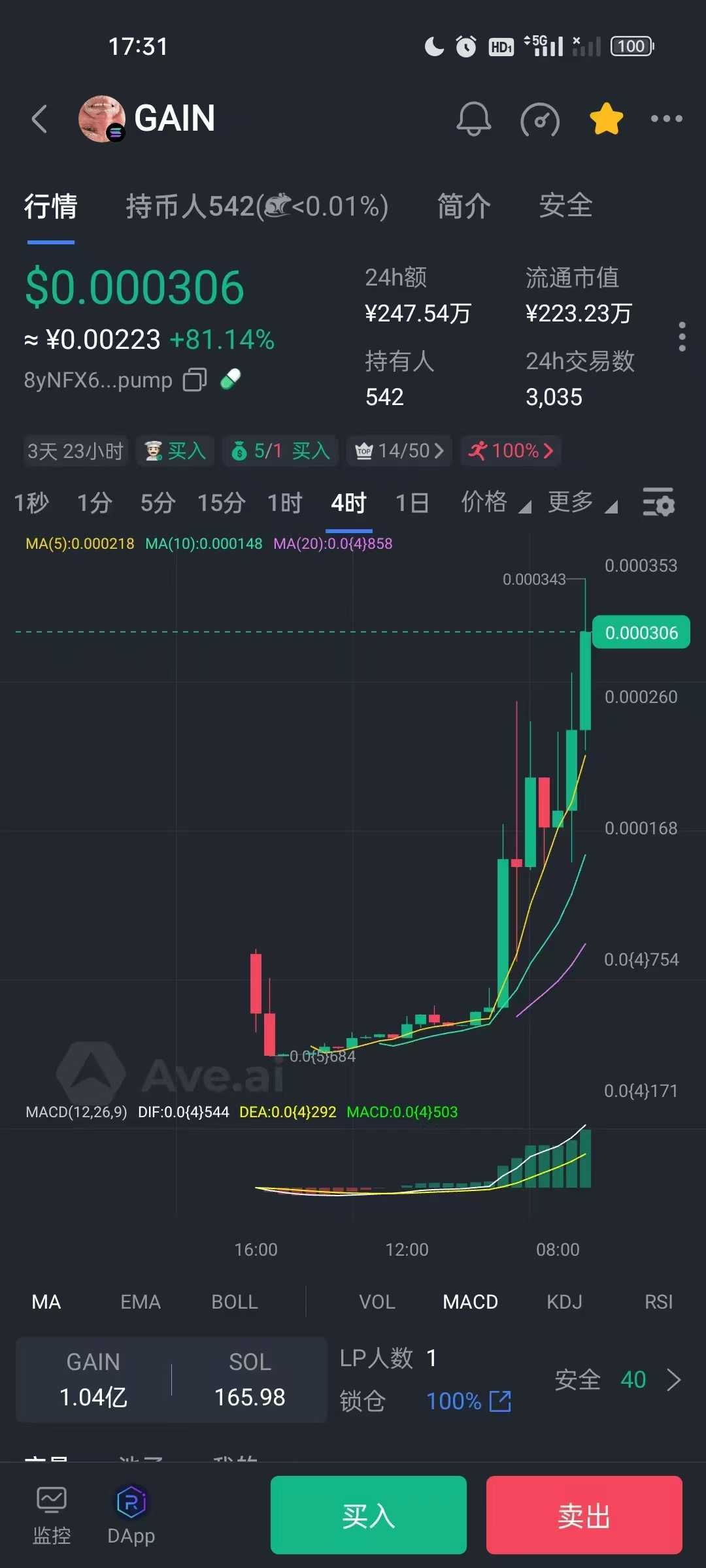Tap the green 买入 buy button
The width and height of the screenshot is (706, 1568).
368,1515
